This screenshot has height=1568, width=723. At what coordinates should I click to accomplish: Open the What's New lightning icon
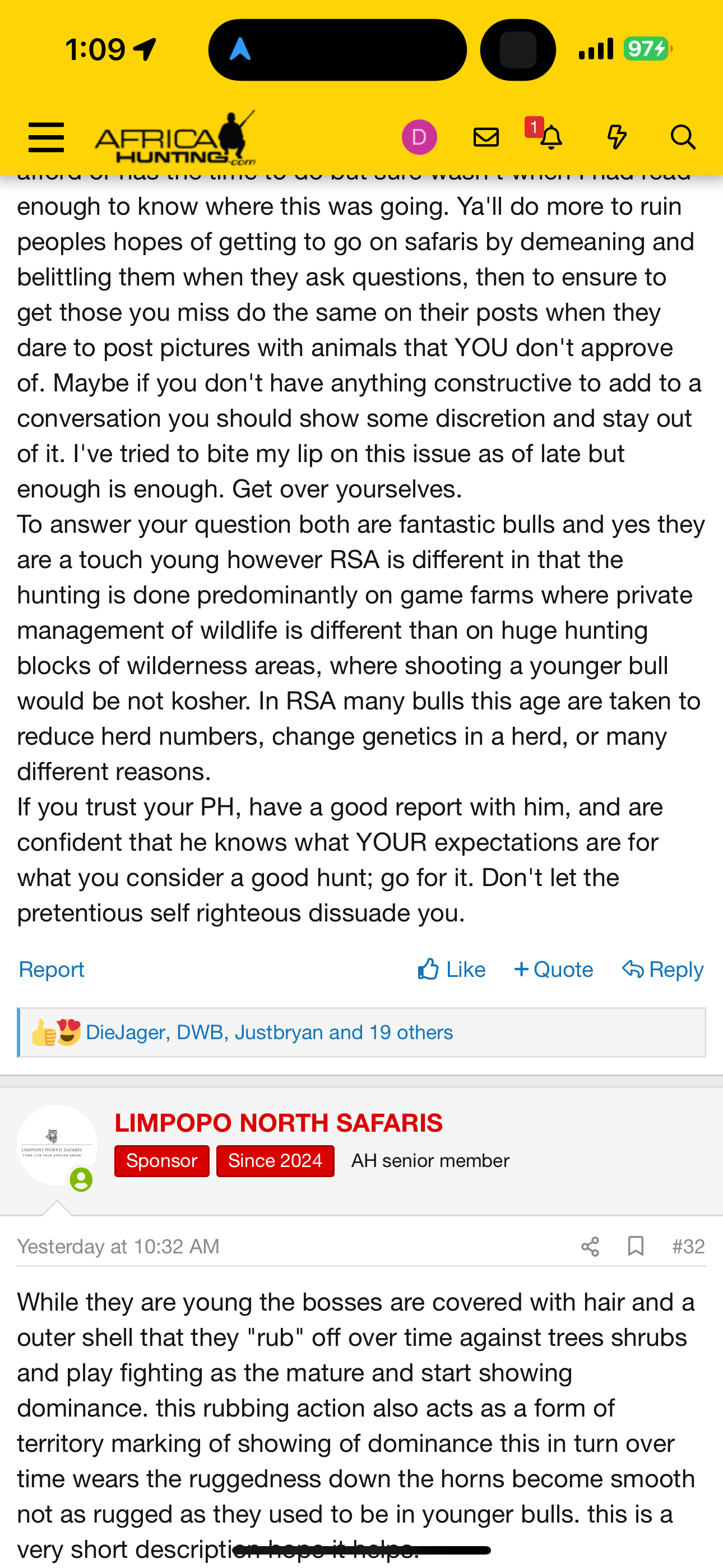(x=617, y=137)
